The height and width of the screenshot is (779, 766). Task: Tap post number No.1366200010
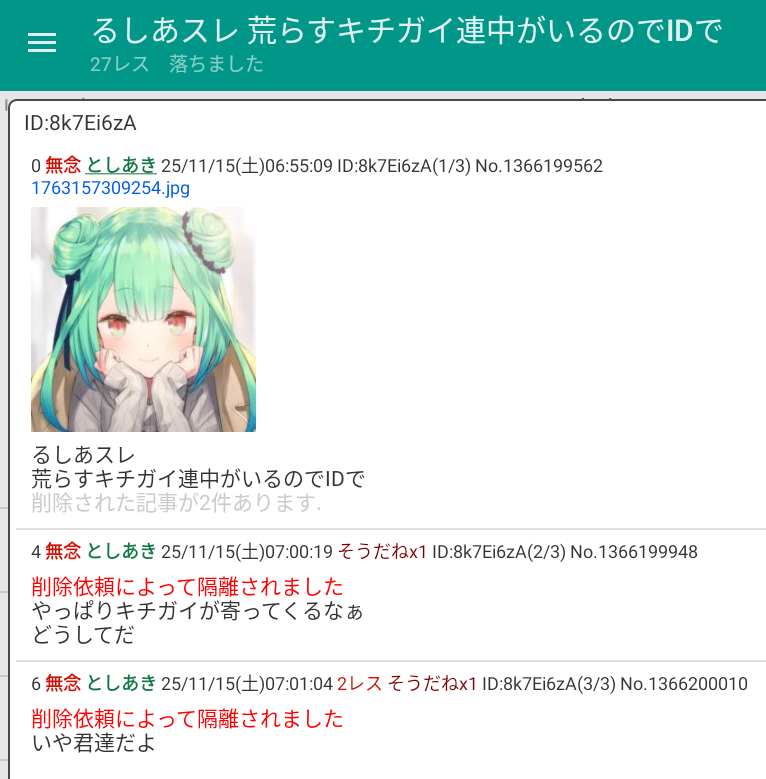(684, 684)
